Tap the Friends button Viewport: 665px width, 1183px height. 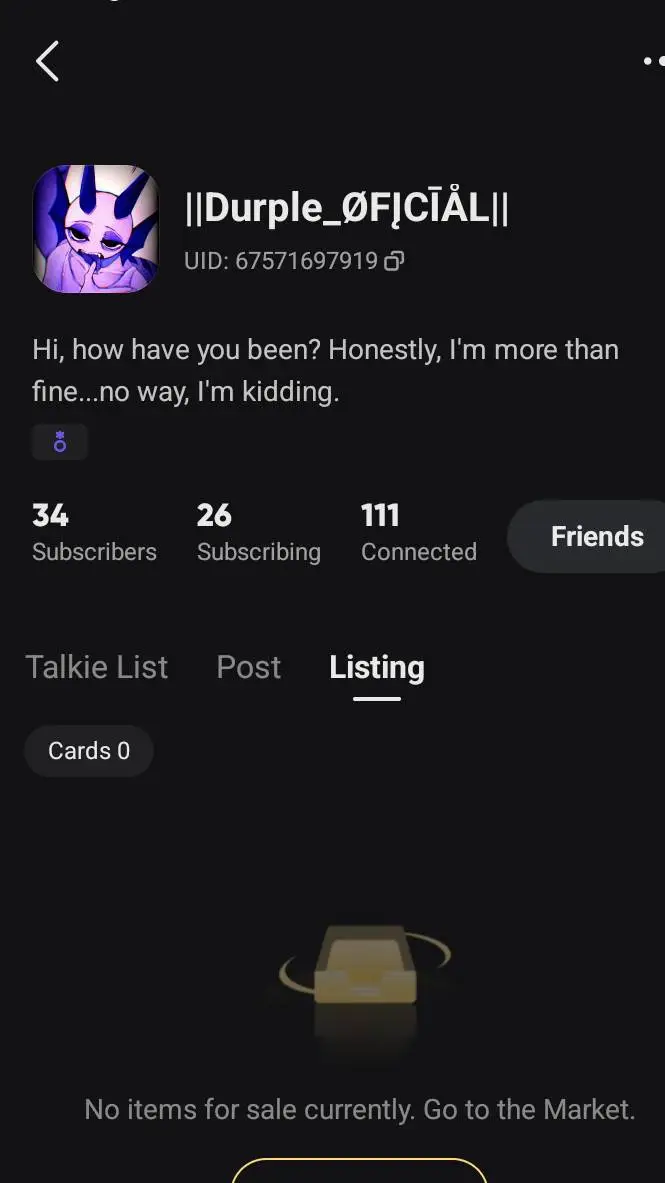click(596, 536)
